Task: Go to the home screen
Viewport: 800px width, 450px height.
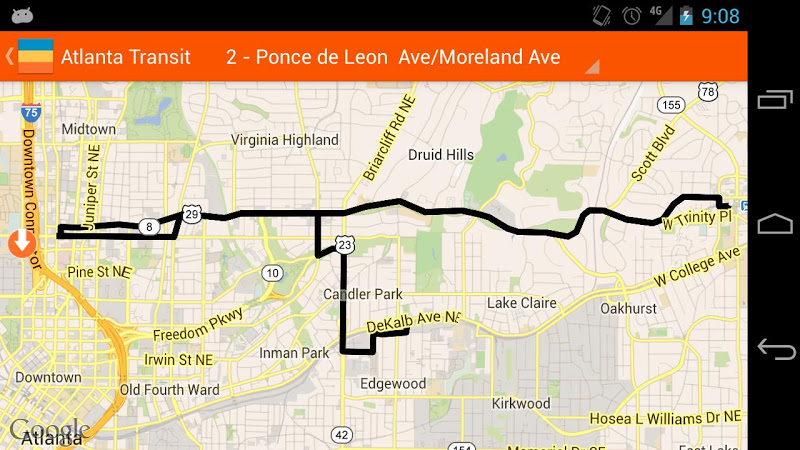Action: click(x=775, y=224)
